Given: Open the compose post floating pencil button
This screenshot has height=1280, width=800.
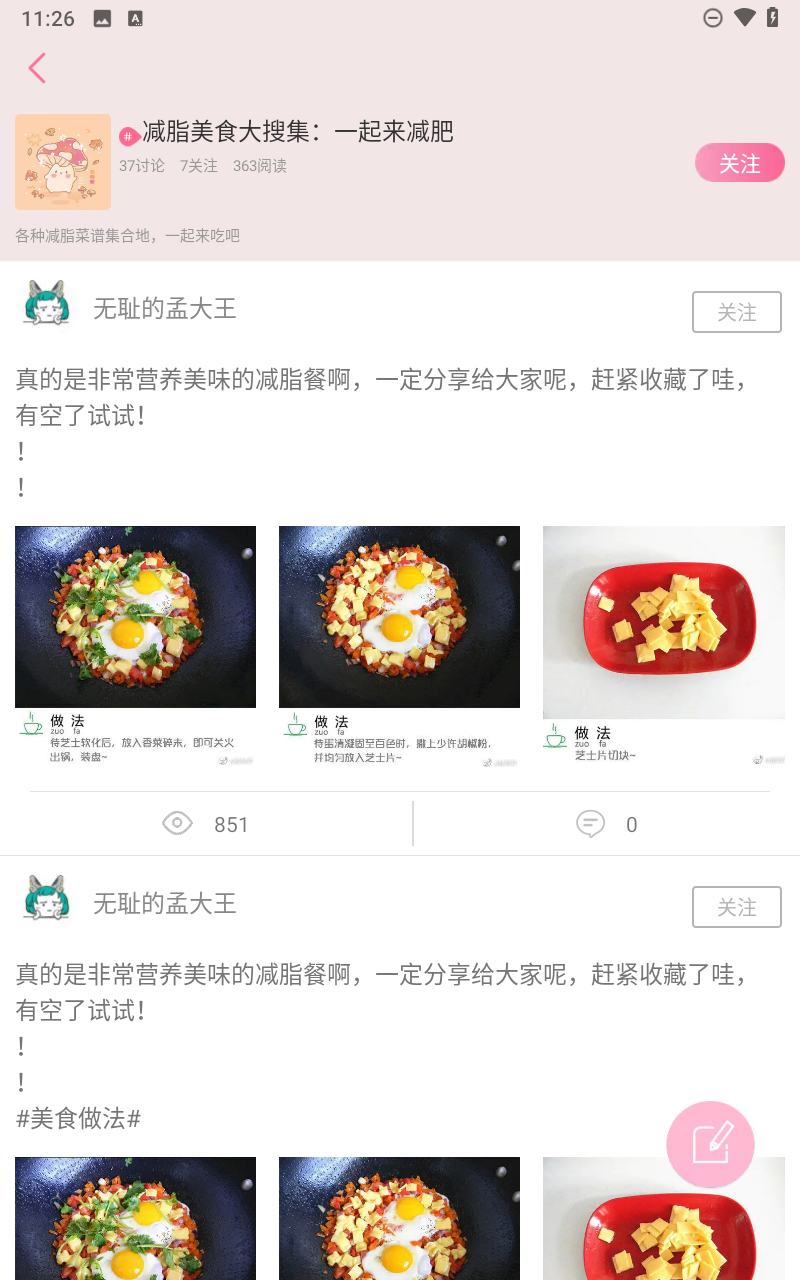Looking at the screenshot, I should coord(711,1144).
